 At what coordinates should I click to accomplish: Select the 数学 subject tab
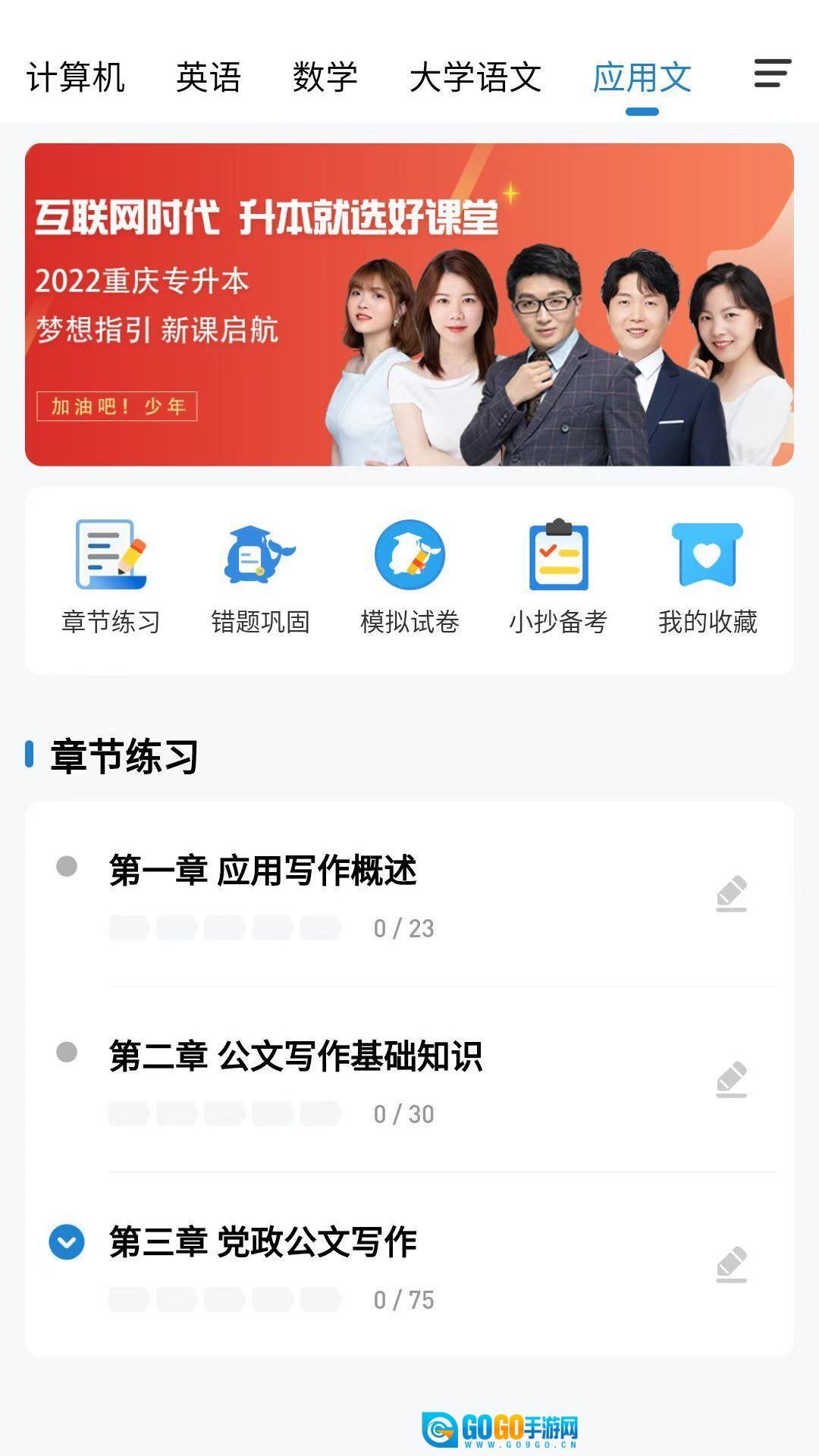[325, 77]
